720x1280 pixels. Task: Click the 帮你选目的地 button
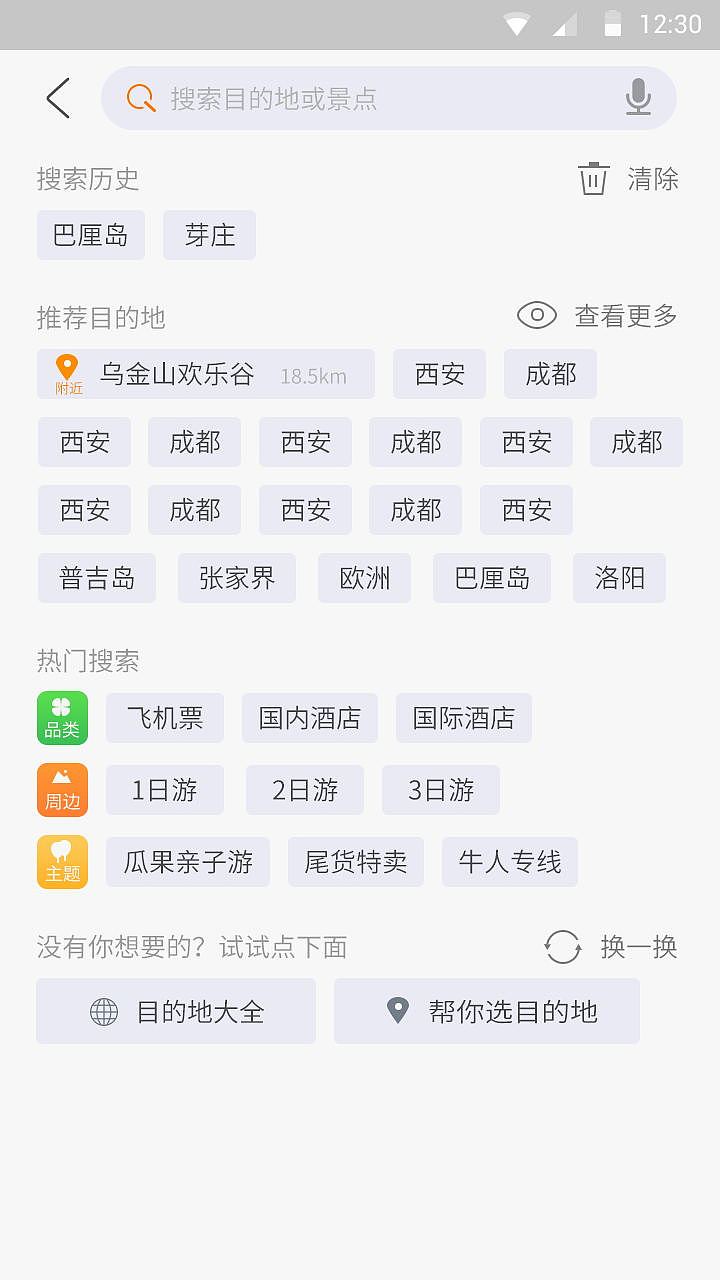(x=487, y=1011)
